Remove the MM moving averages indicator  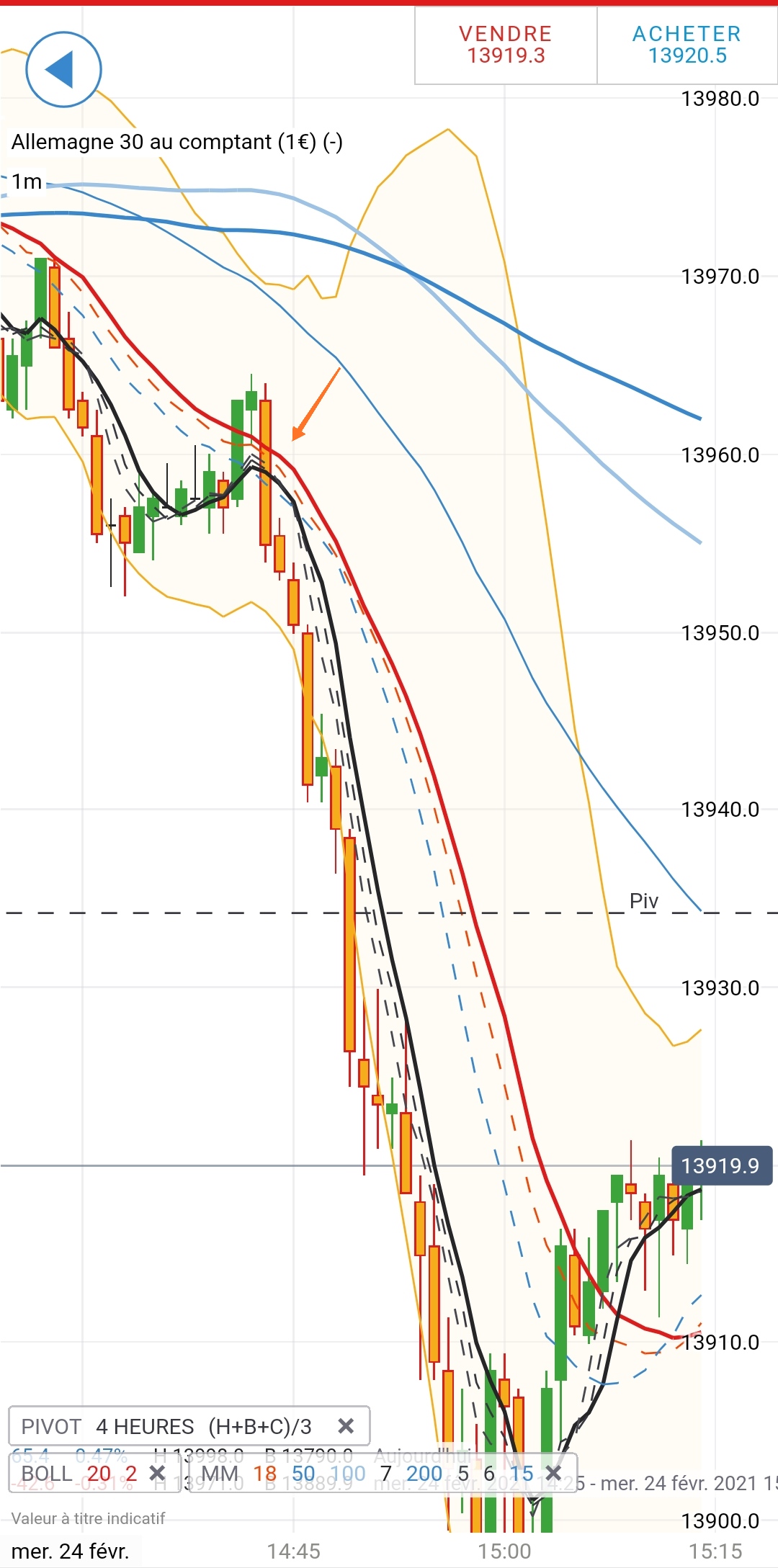coord(553,1474)
